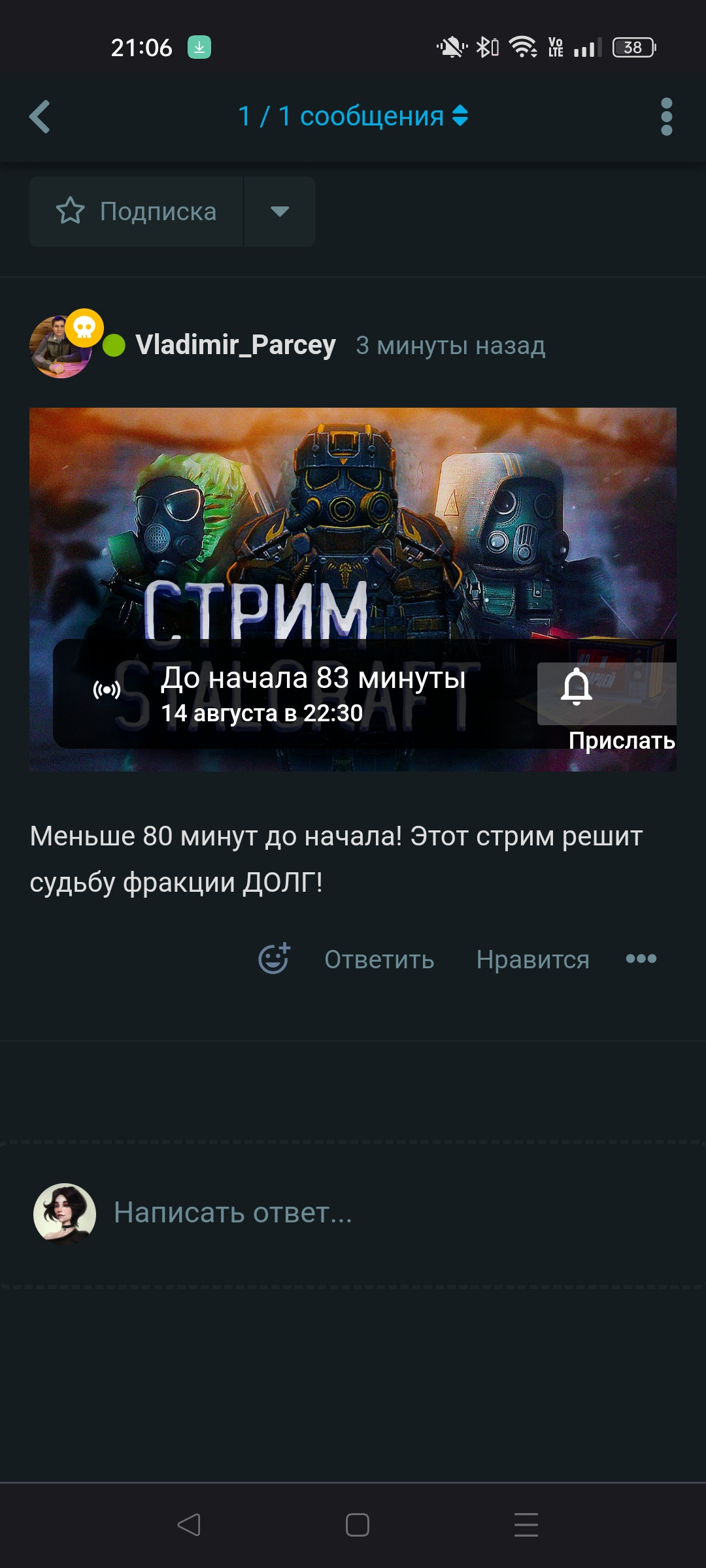Tap Vladimir_Parcey's avatar picture
706x1568 pixels.
[x=61, y=346]
